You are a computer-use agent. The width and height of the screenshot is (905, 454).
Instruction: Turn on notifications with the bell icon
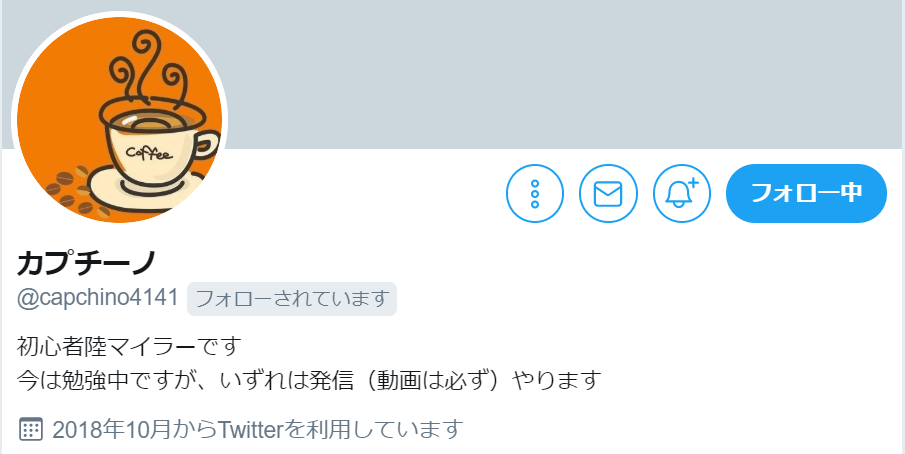tap(681, 193)
